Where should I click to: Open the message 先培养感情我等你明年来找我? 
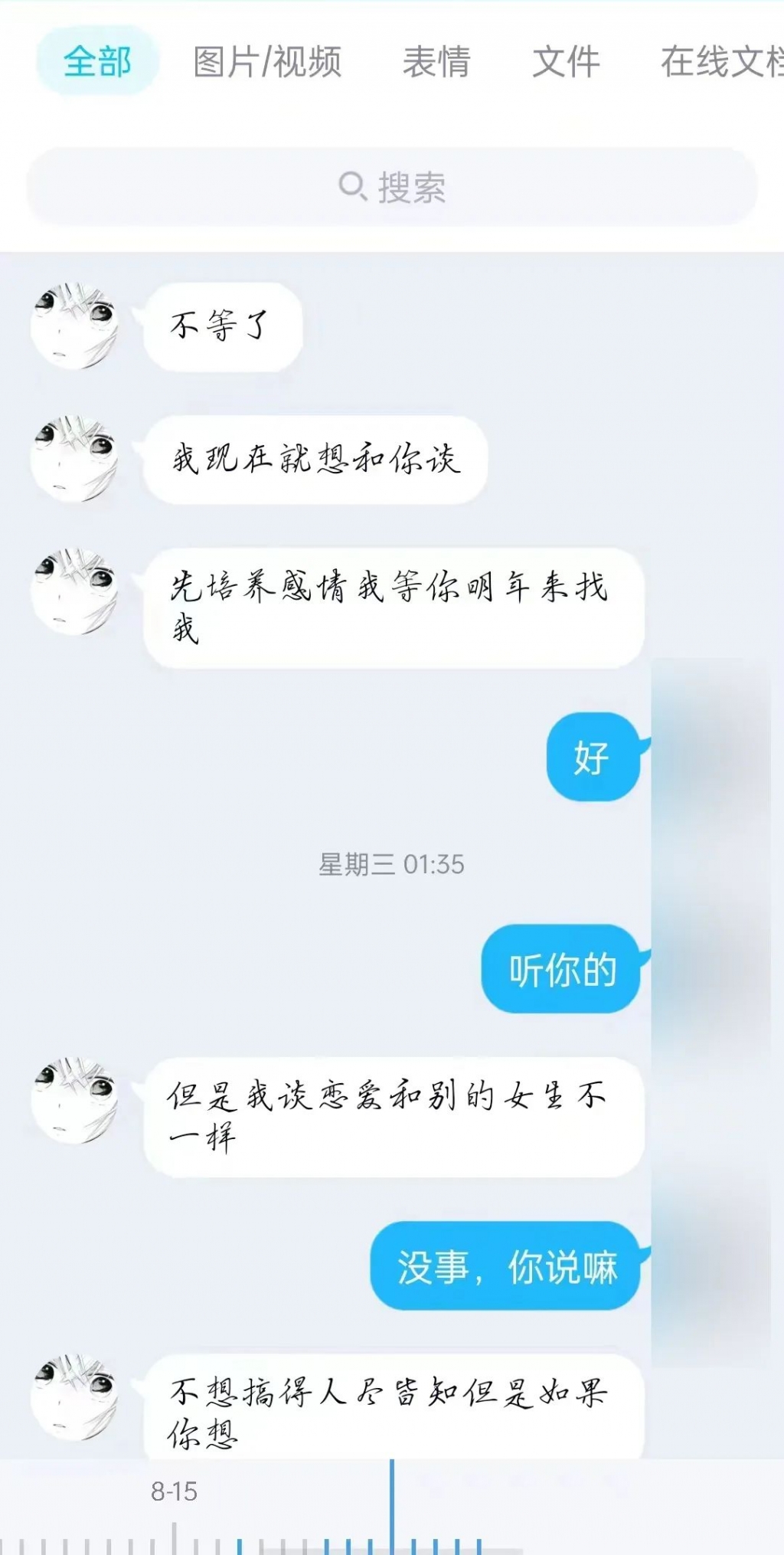[x=393, y=607]
